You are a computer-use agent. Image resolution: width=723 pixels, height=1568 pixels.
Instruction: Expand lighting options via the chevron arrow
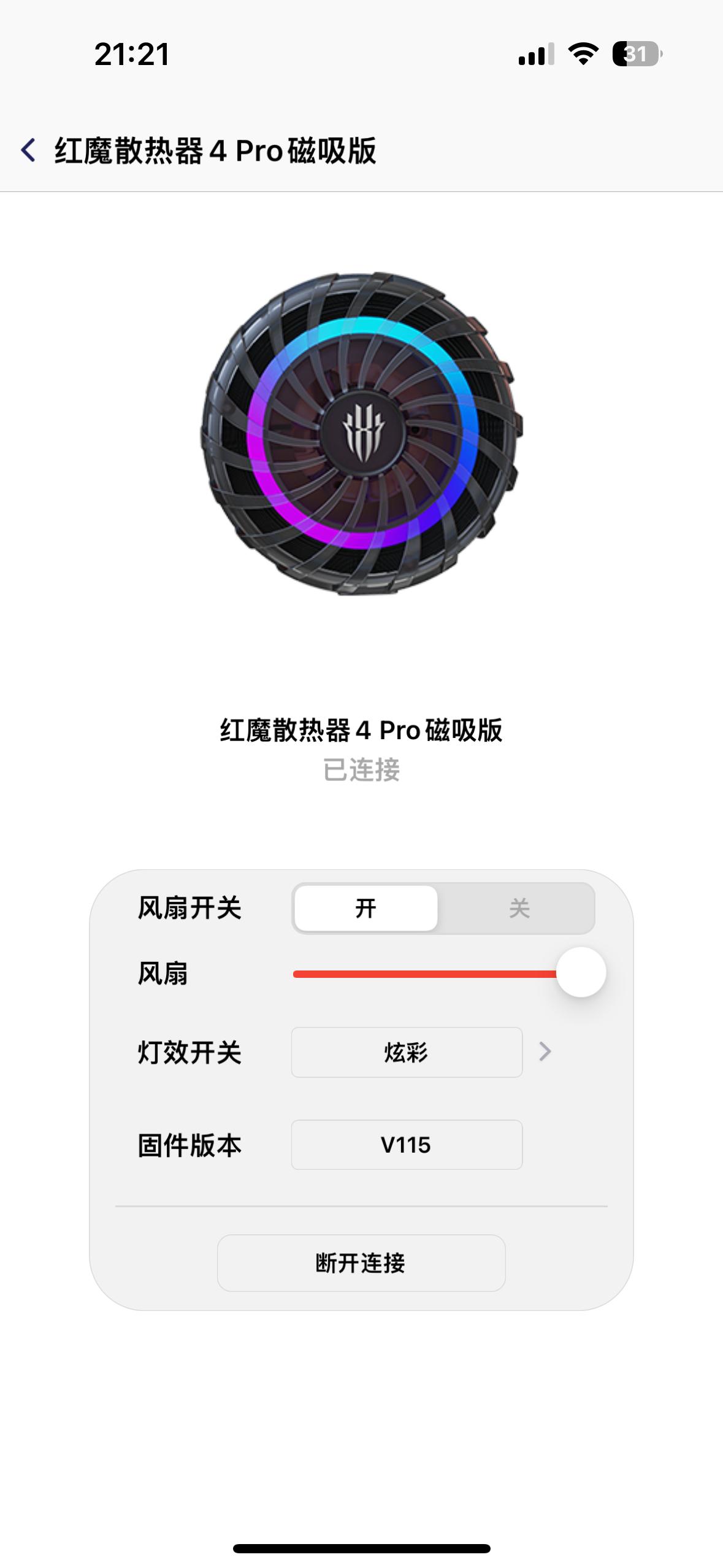[x=545, y=1051]
